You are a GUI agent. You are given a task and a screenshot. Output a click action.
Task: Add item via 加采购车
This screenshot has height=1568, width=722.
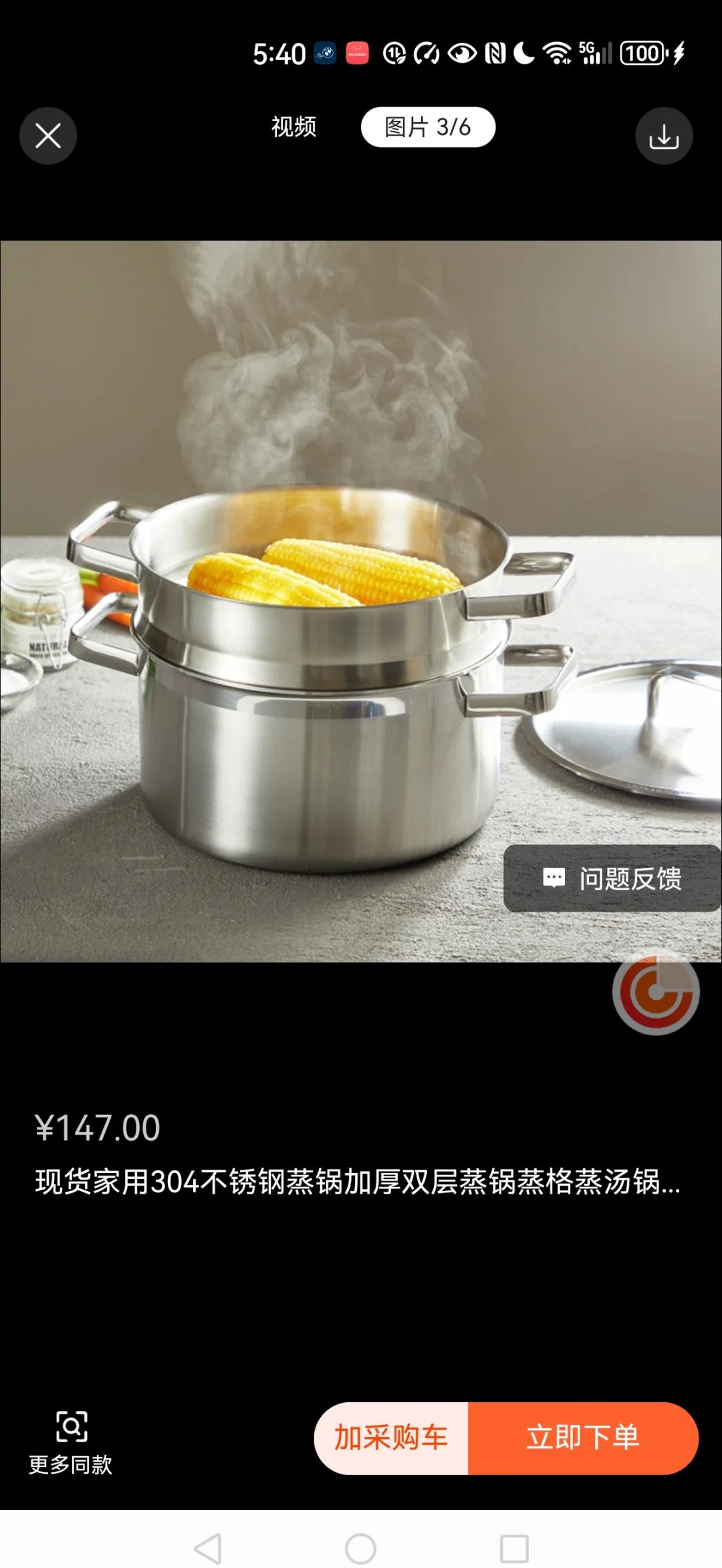(391, 1438)
